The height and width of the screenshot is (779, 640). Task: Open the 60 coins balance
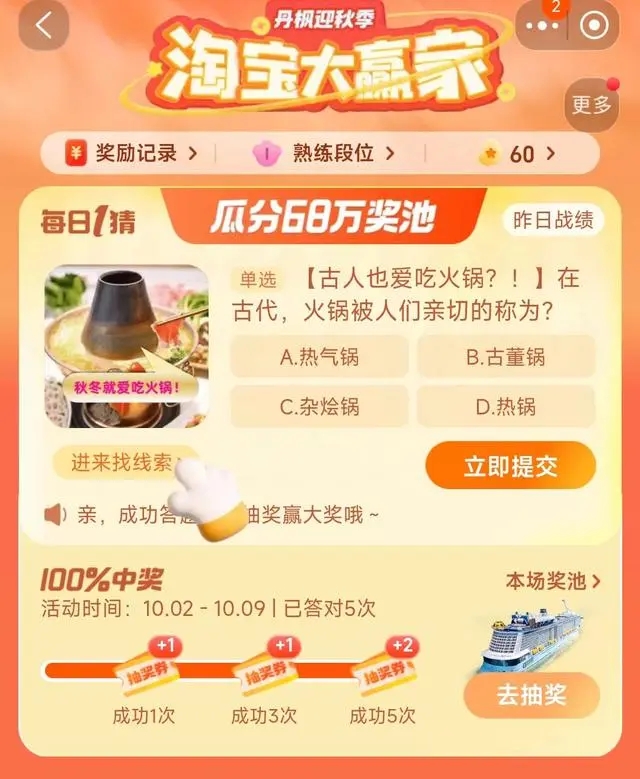519,154
